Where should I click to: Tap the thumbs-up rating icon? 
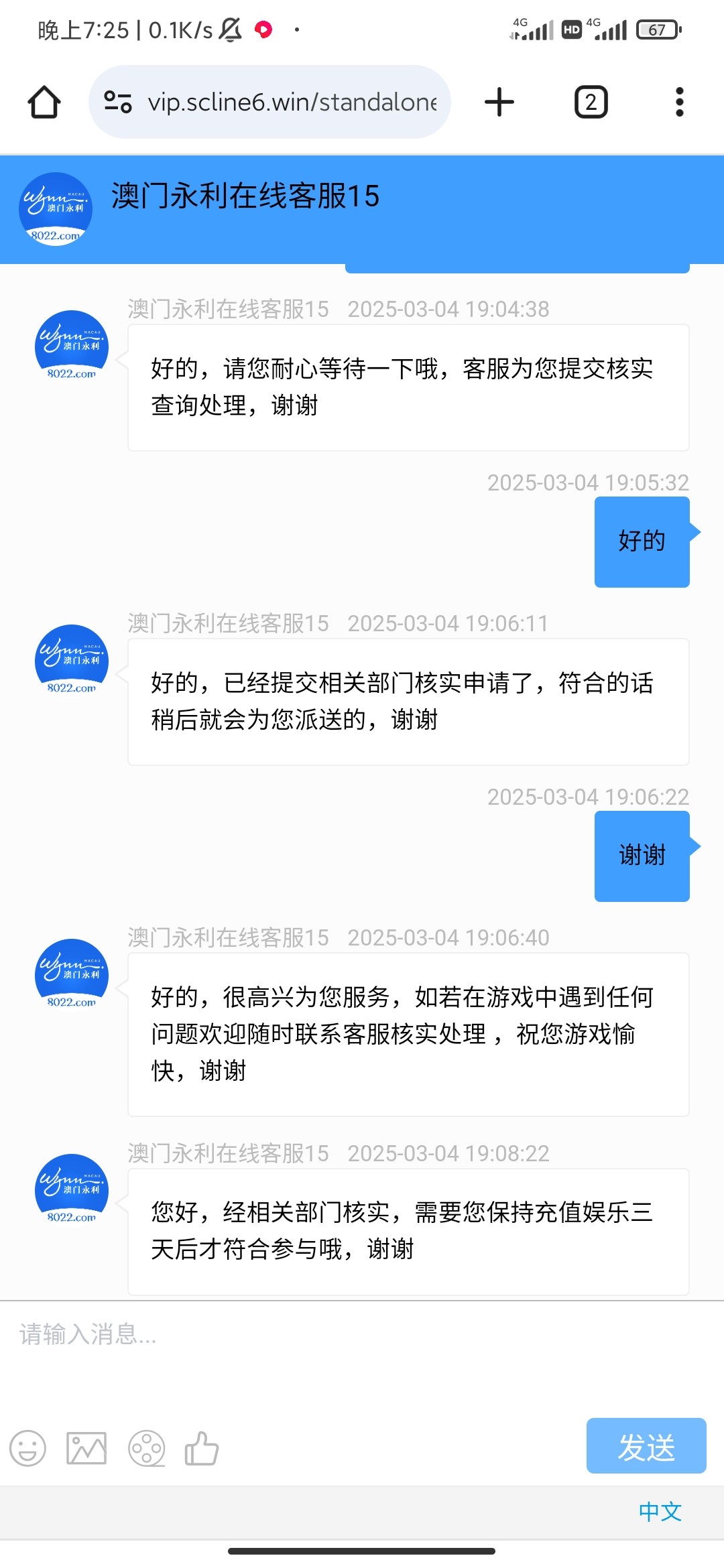pos(202,1448)
